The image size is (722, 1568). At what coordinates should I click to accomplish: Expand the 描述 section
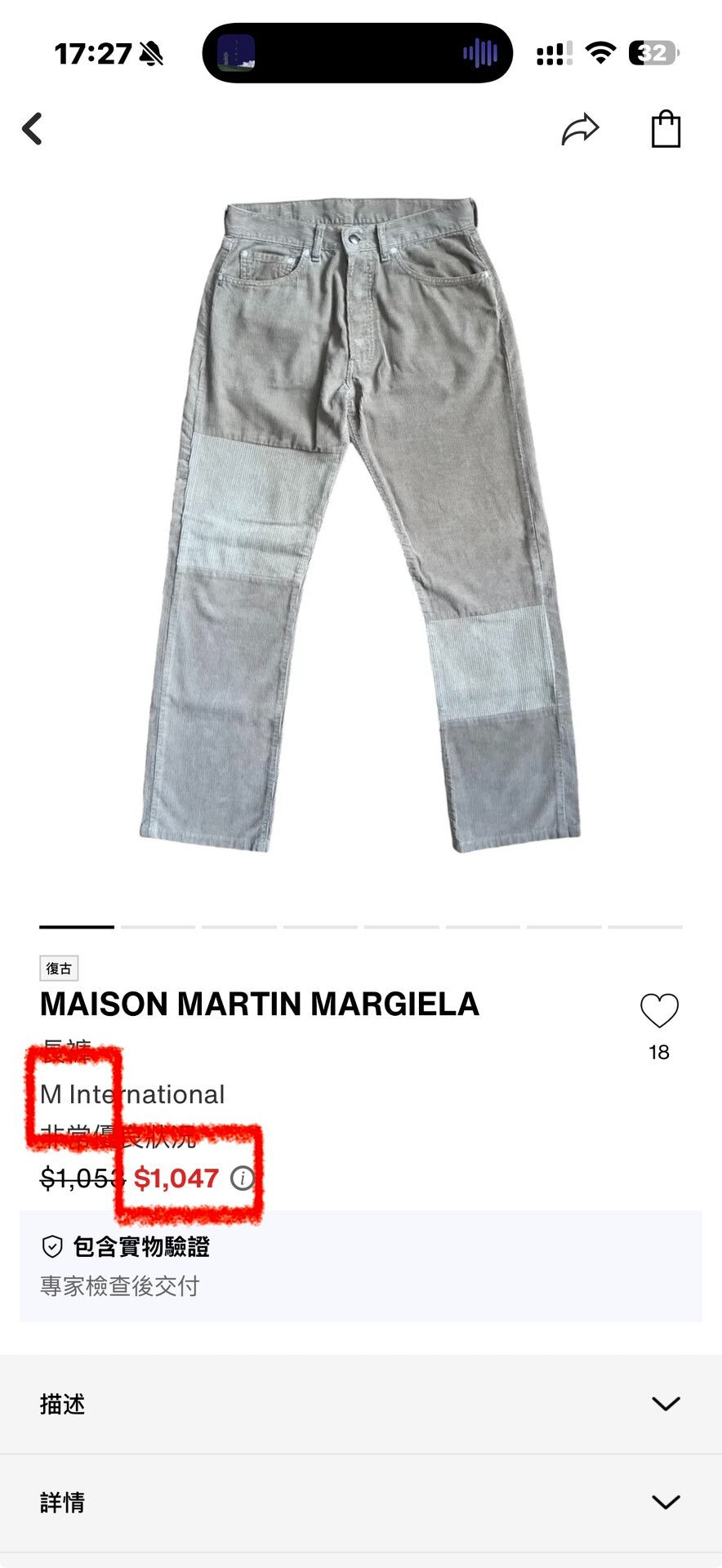click(x=361, y=1404)
